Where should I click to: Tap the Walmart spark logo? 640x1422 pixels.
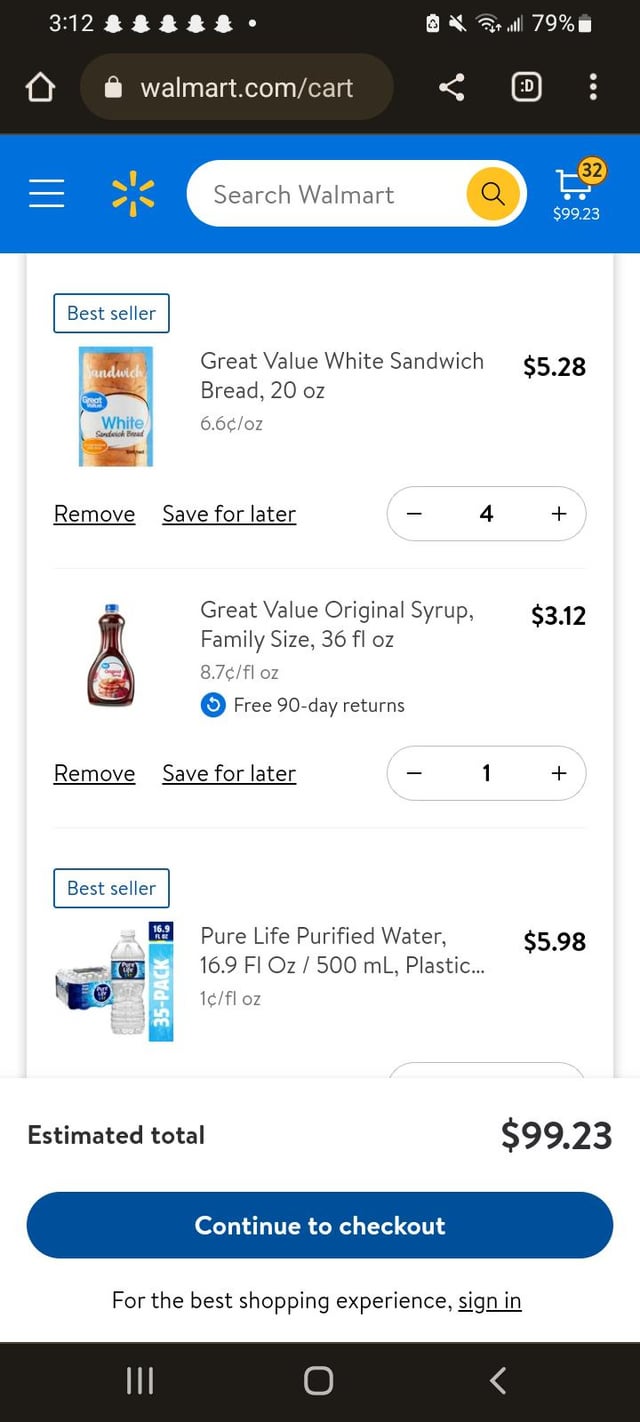(x=133, y=193)
